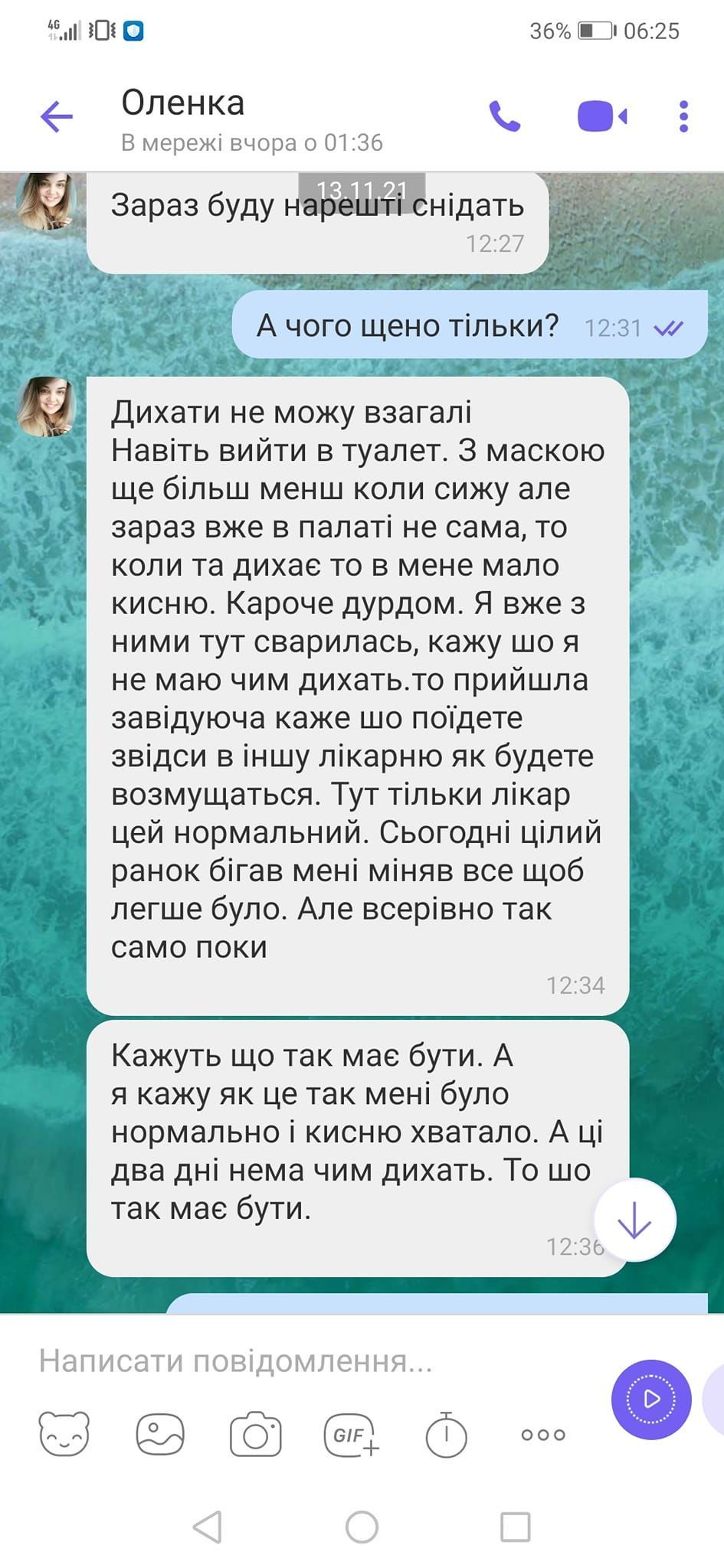Viewport: 724px width, 1568px height.
Task: Go back from the Оленка chat
Action: pyautogui.click(x=57, y=116)
